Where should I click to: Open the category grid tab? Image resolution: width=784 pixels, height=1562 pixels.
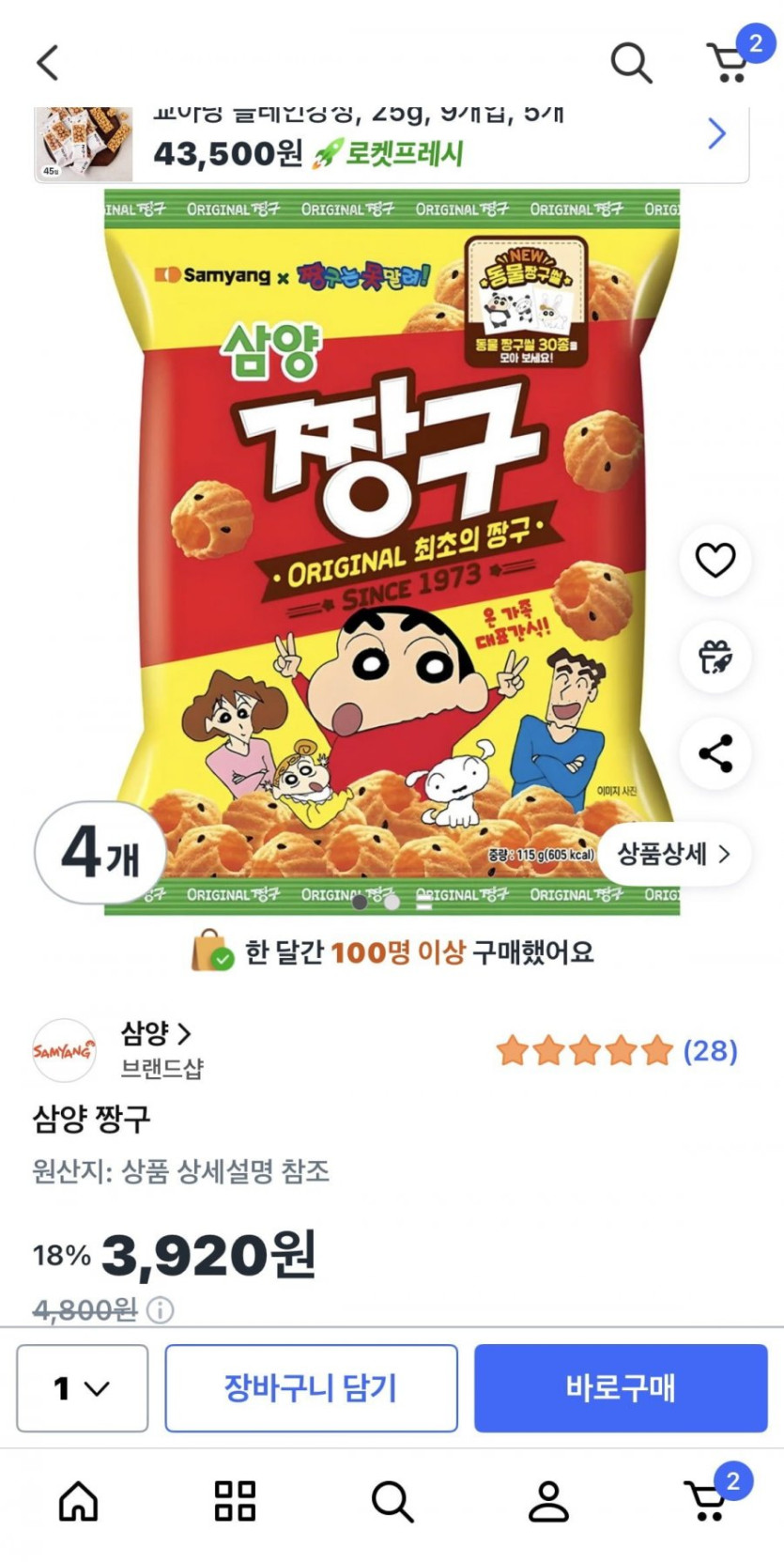coord(235,1501)
